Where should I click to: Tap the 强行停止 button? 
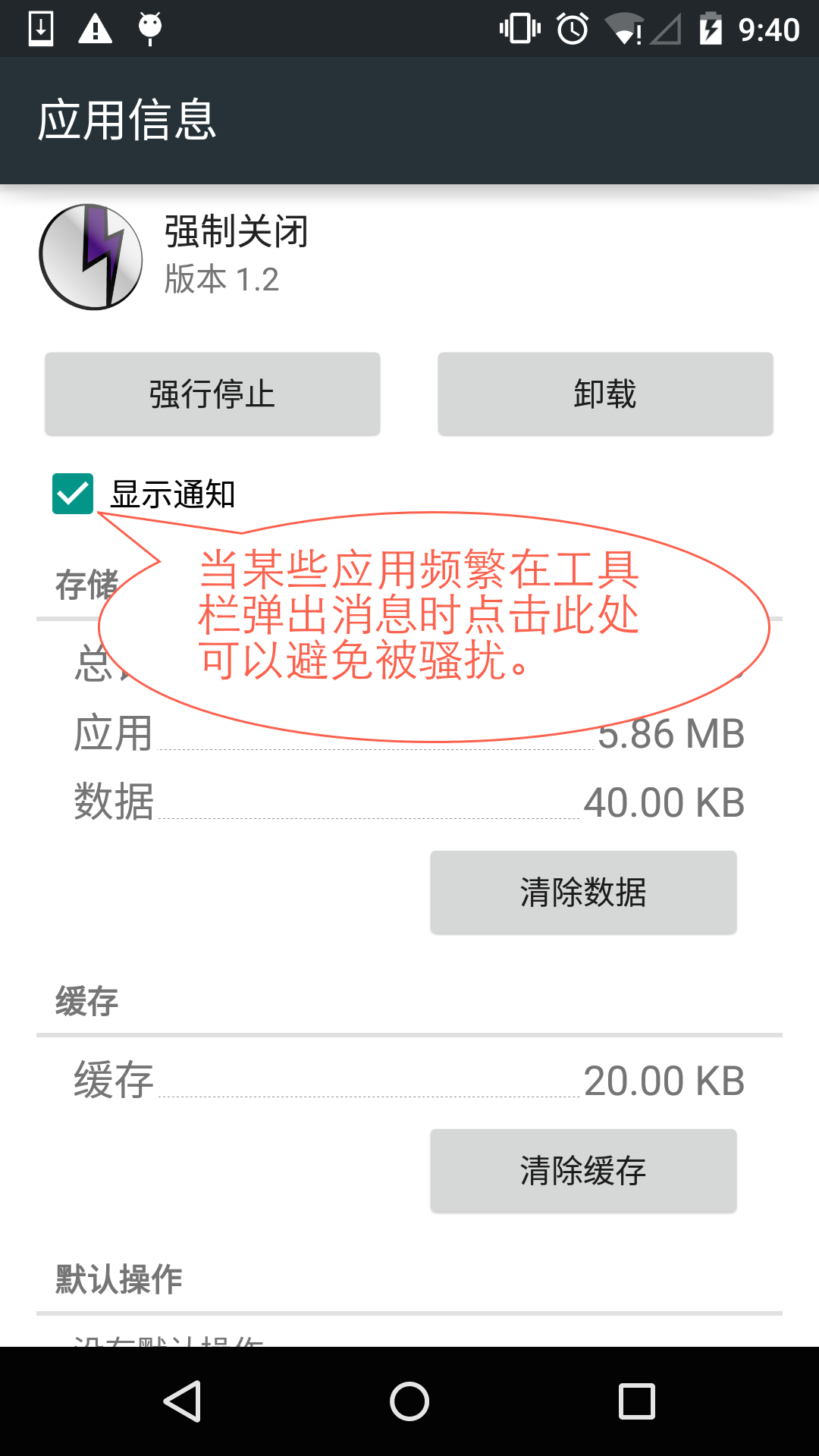pos(212,394)
